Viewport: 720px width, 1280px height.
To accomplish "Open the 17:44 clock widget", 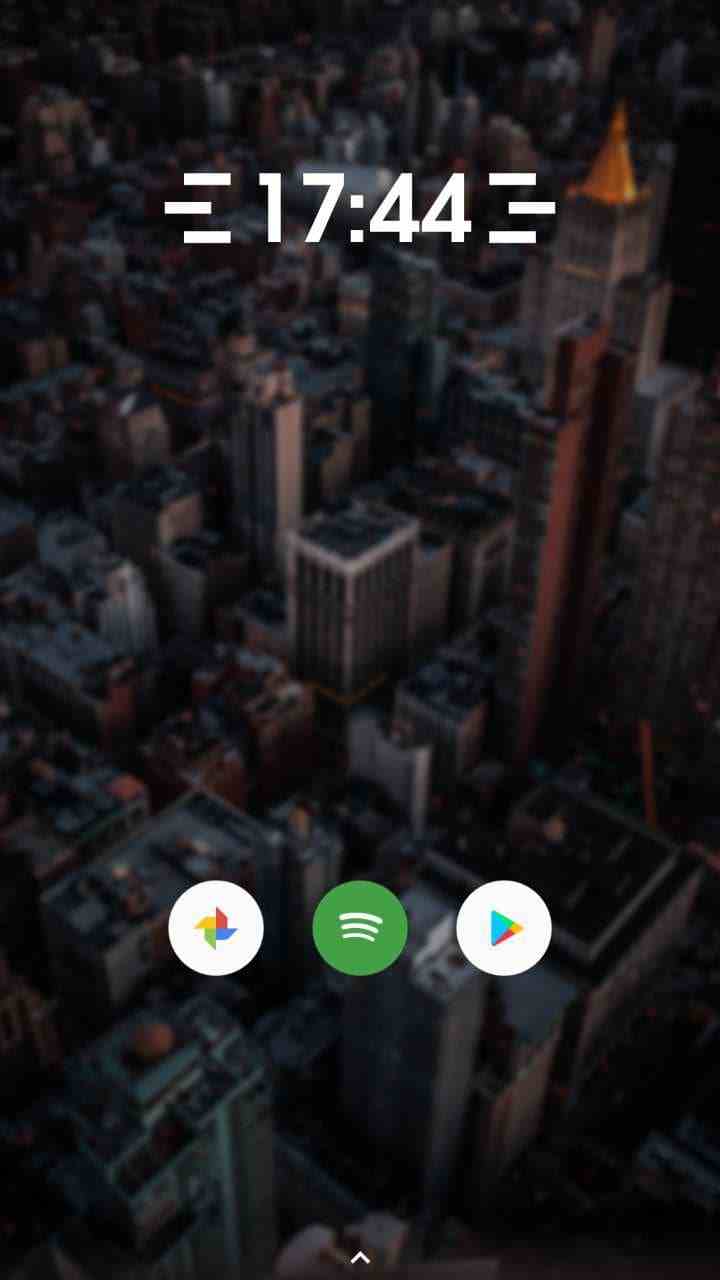I will [360, 208].
